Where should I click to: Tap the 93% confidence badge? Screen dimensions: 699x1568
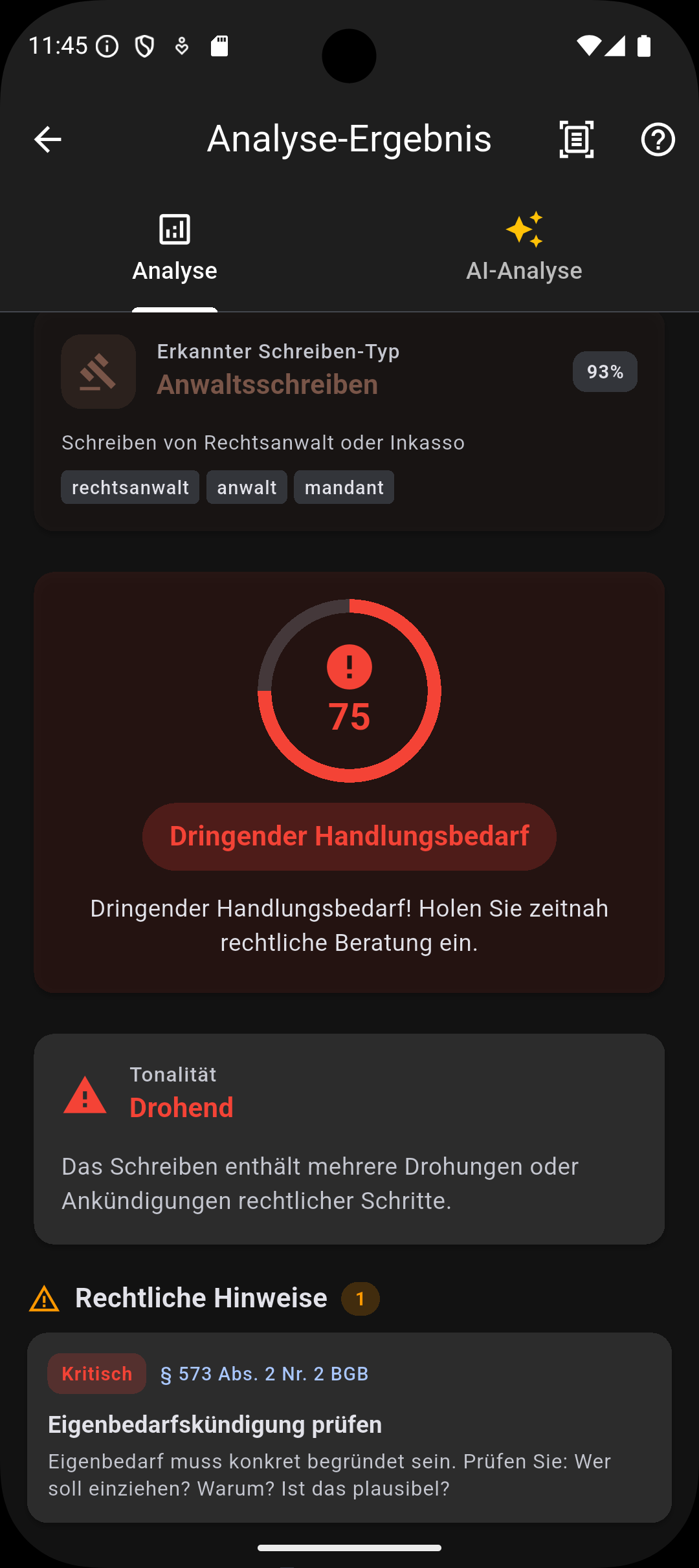pyautogui.click(x=604, y=371)
